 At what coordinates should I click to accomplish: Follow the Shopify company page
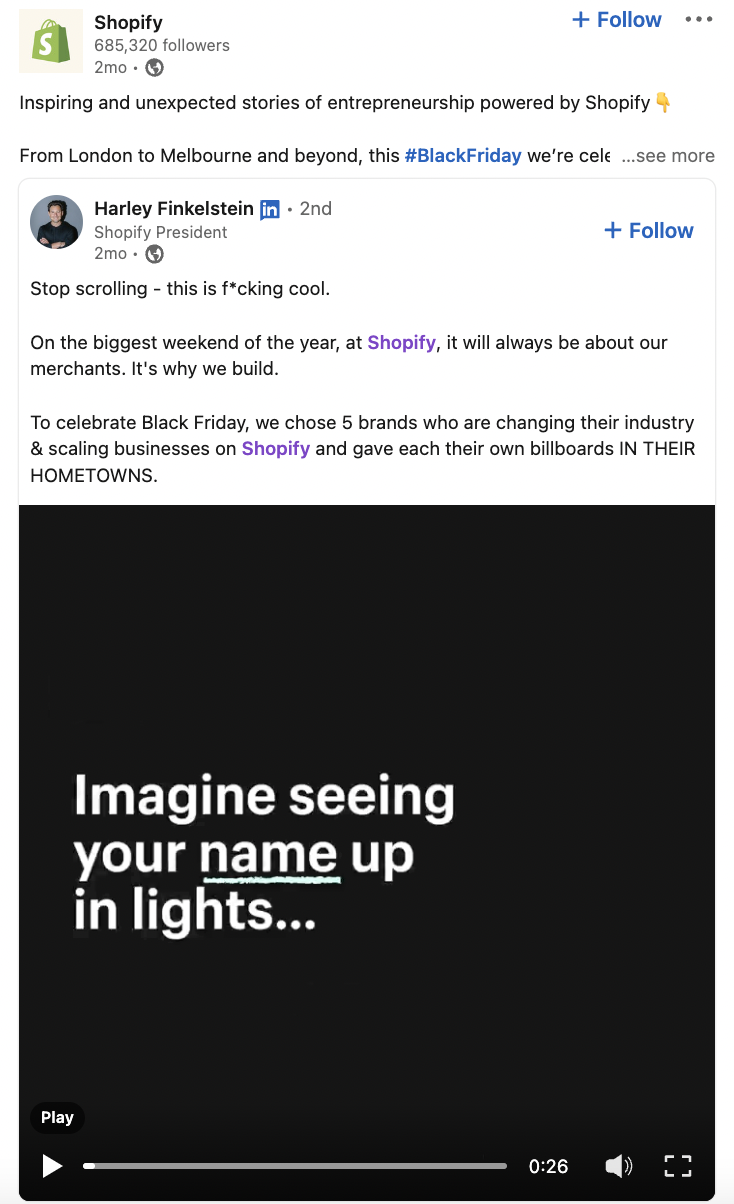pyautogui.click(x=616, y=20)
